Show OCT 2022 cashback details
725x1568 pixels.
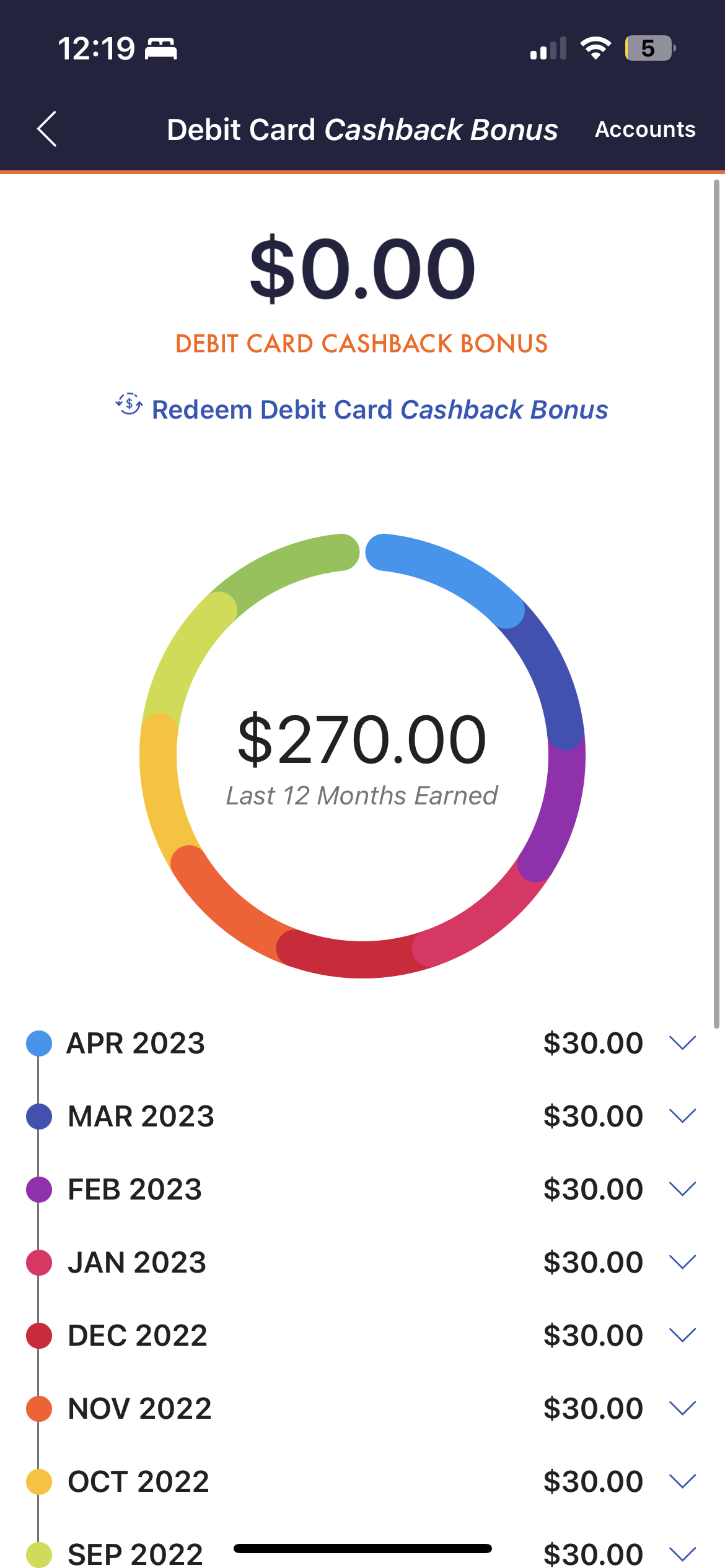(x=682, y=1482)
